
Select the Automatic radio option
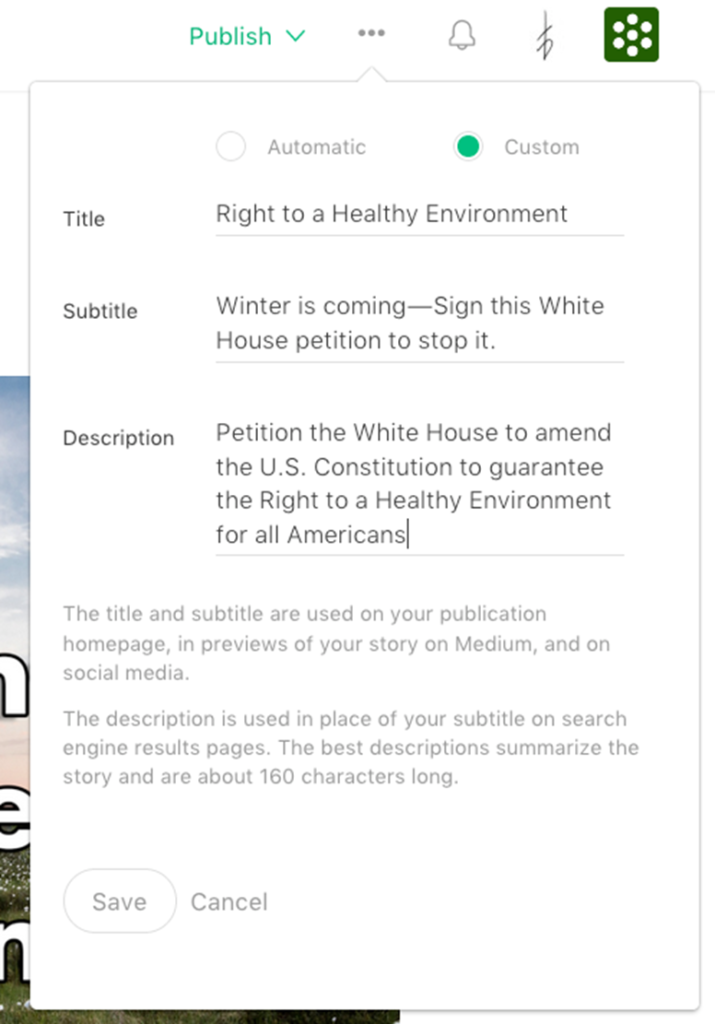coord(231,147)
